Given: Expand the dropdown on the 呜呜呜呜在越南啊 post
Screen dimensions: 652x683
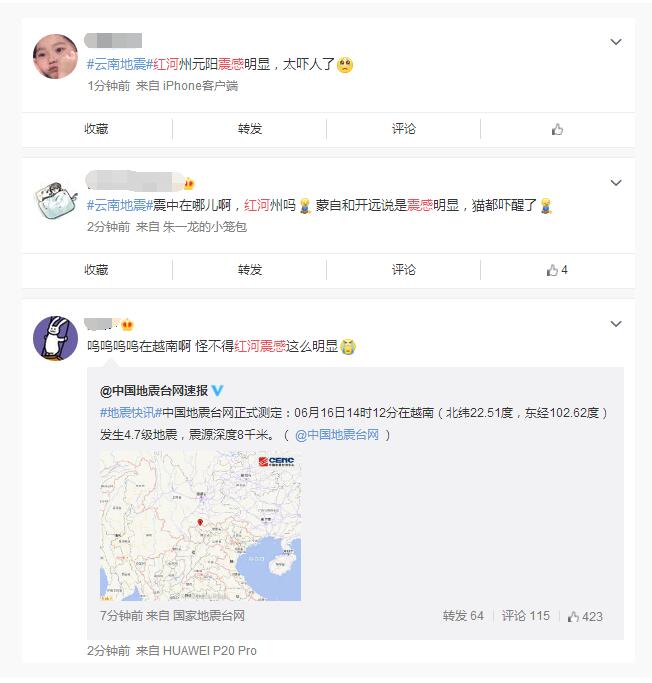Looking at the screenshot, I should (x=616, y=324).
